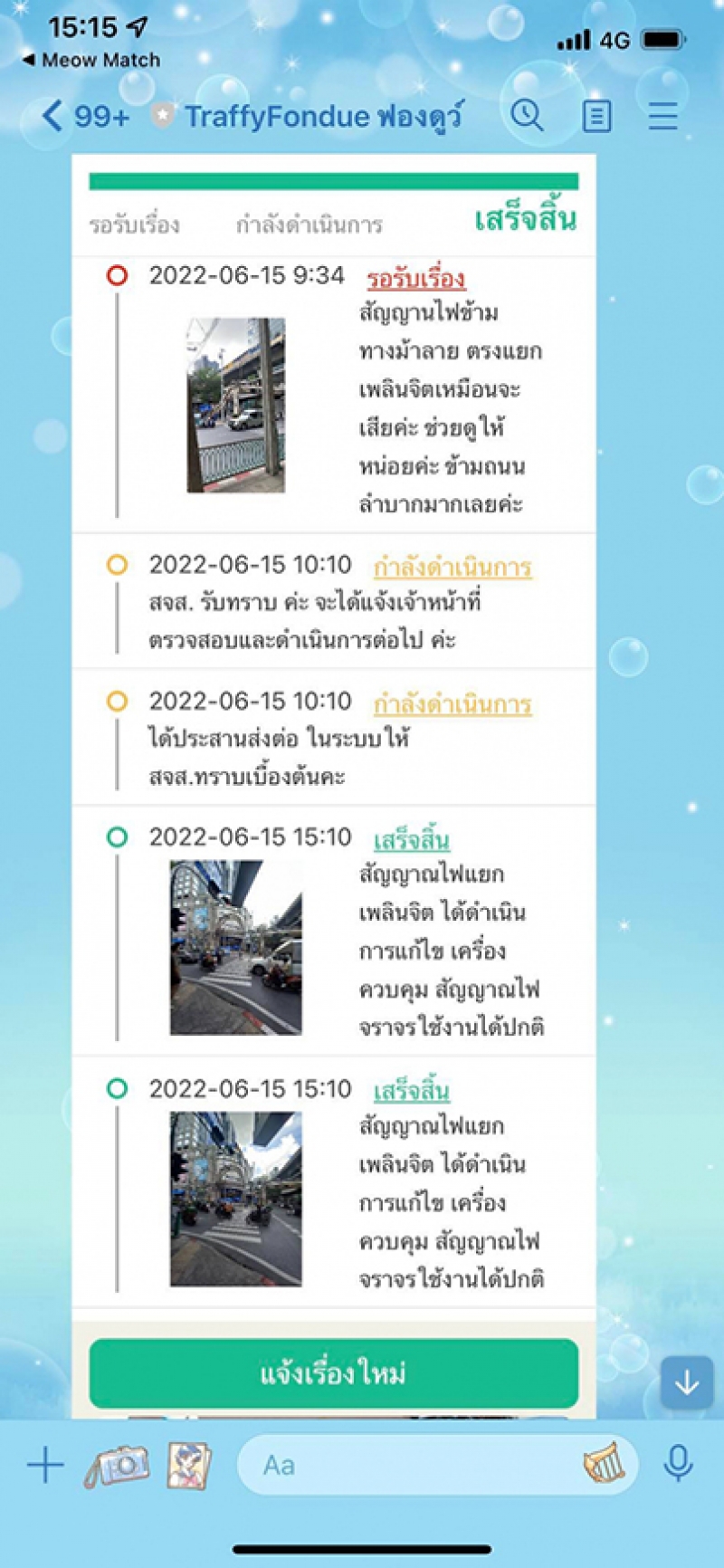Open the photo gallery picker

point(189,1465)
